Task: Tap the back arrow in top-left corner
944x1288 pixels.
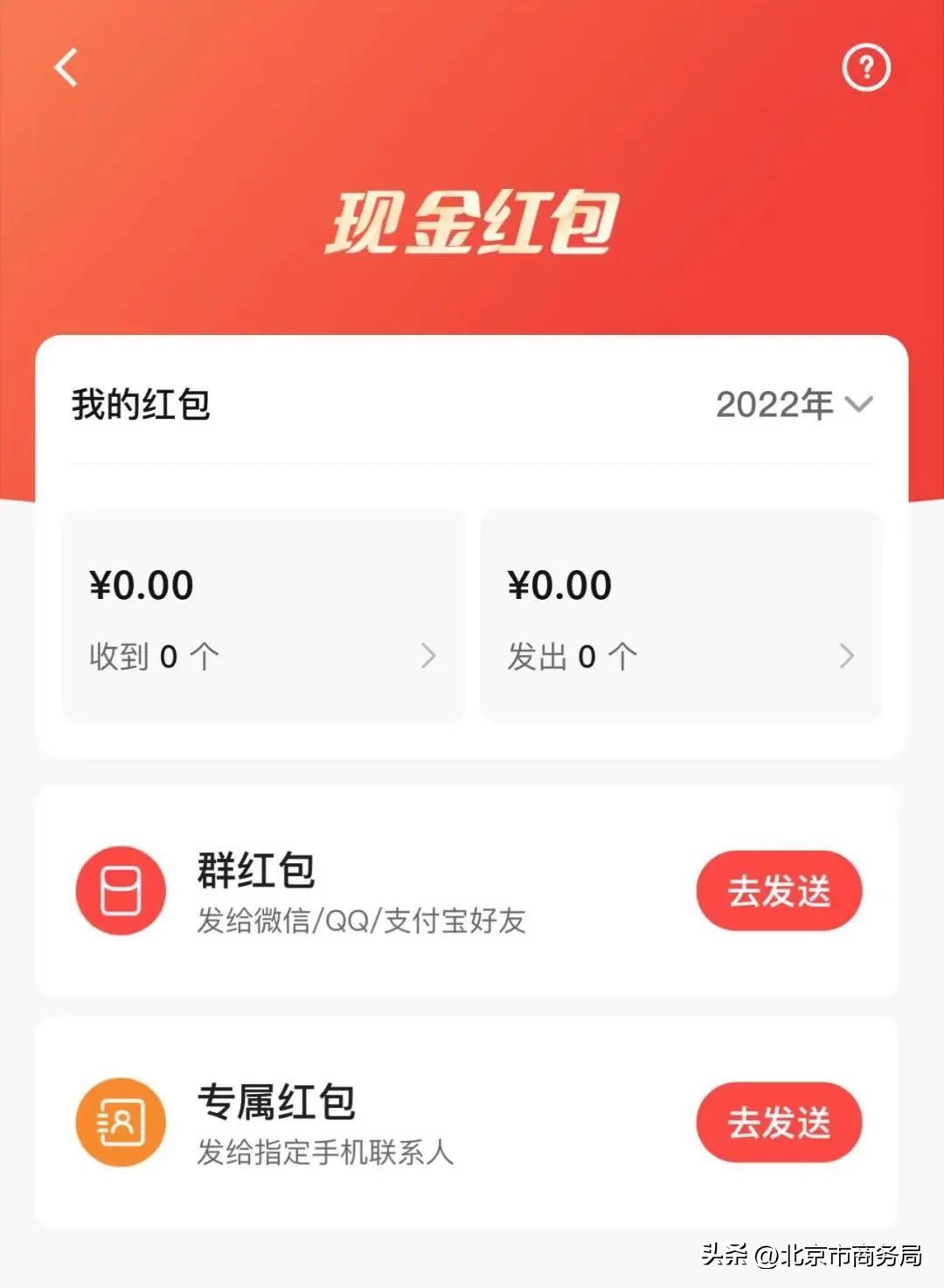Action: click(x=63, y=67)
